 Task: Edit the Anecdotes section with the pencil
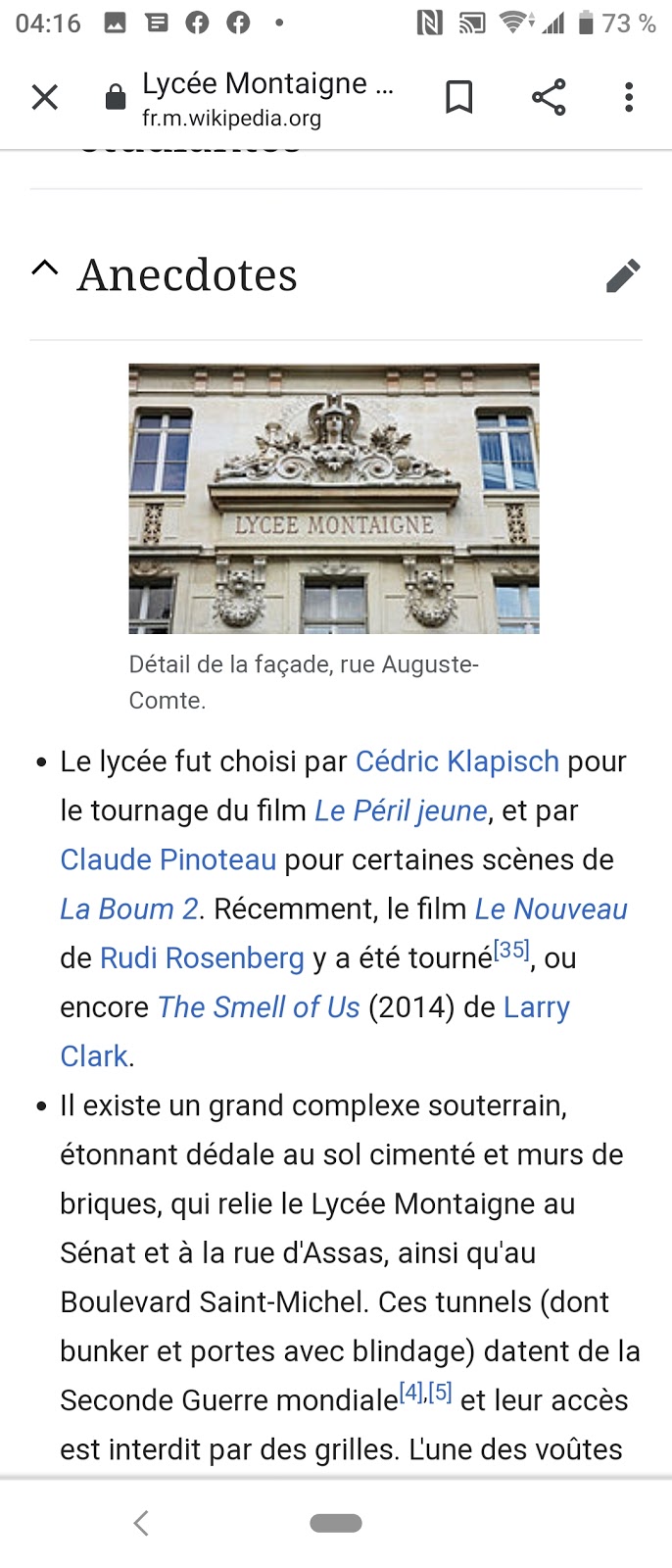623,276
